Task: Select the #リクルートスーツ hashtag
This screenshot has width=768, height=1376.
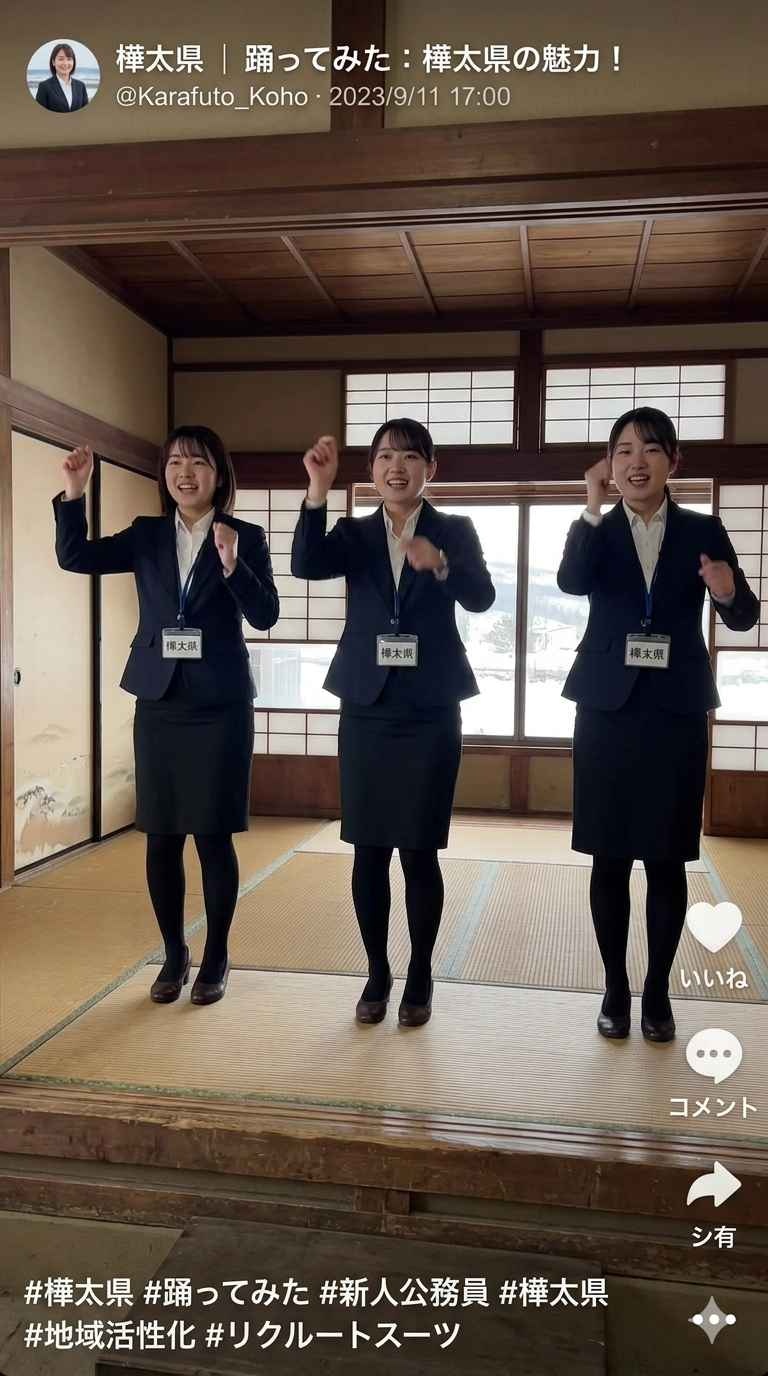Action: (x=333, y=1335)
